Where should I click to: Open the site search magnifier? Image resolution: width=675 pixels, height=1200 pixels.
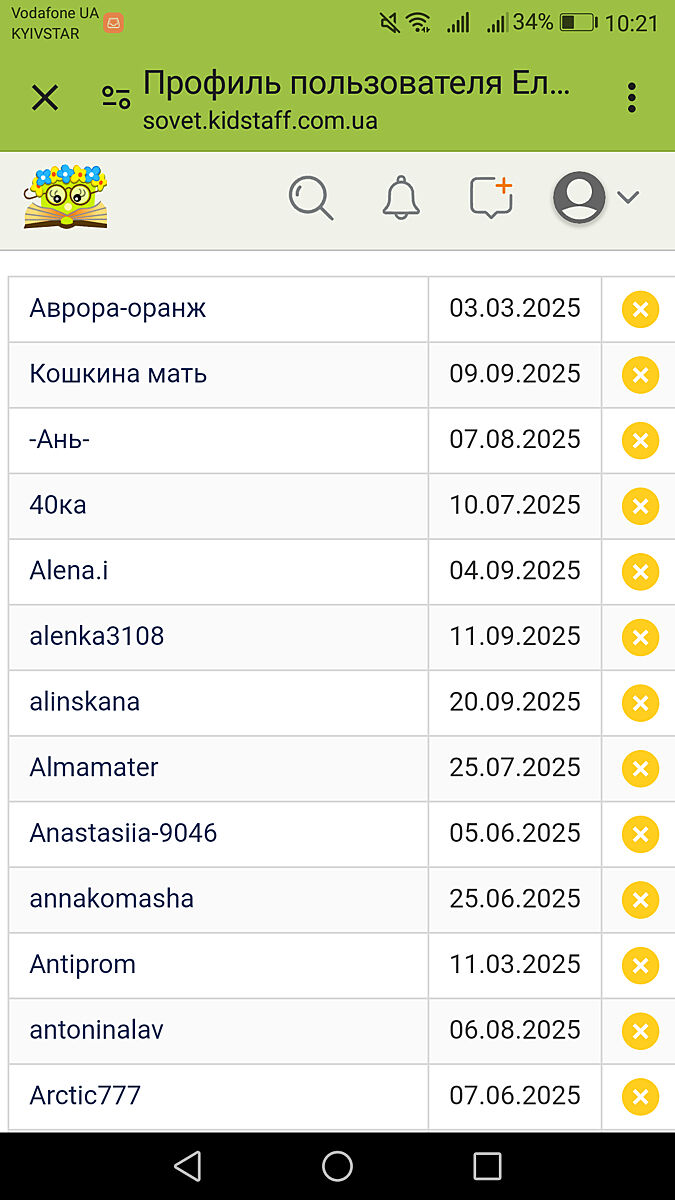tap(311, 197)
